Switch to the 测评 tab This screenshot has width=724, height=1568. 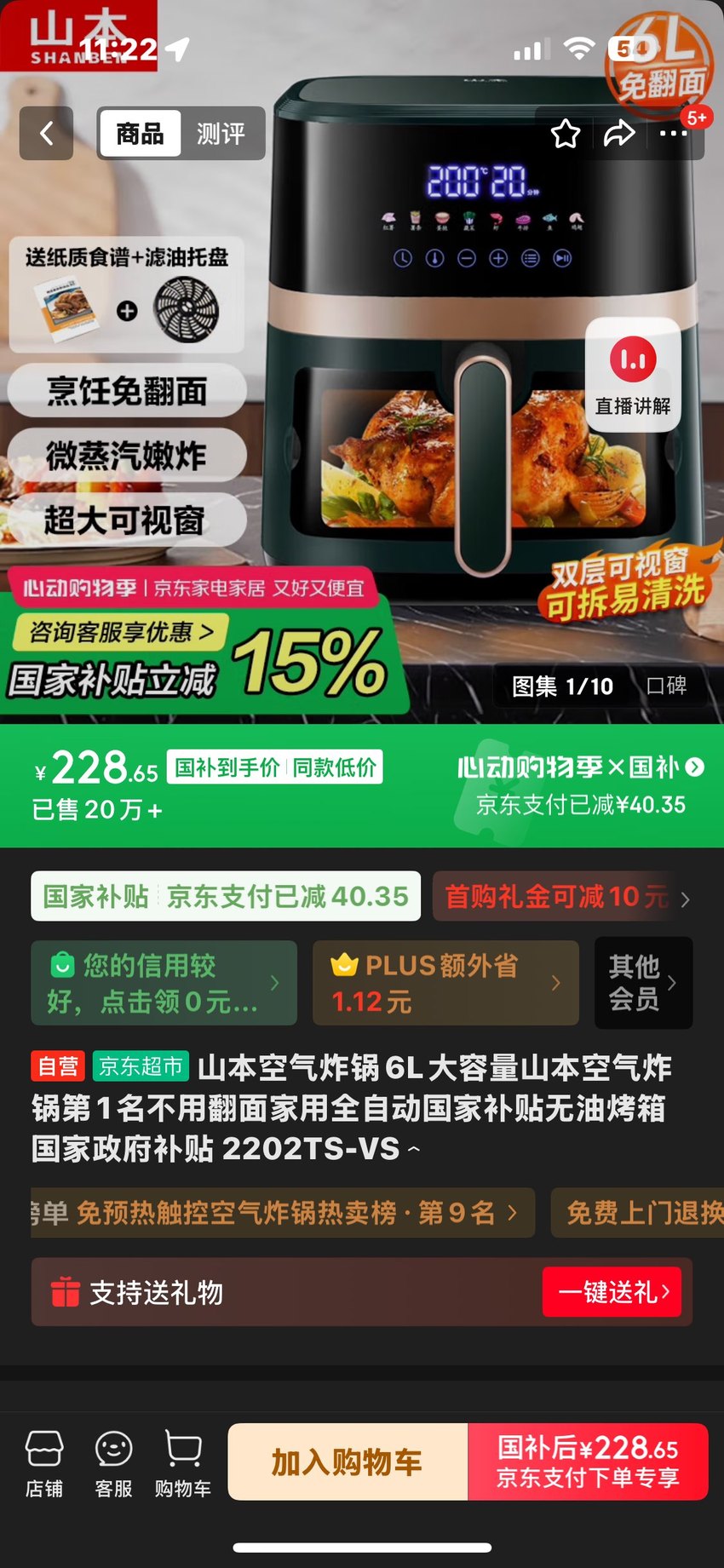pos(221,134)
